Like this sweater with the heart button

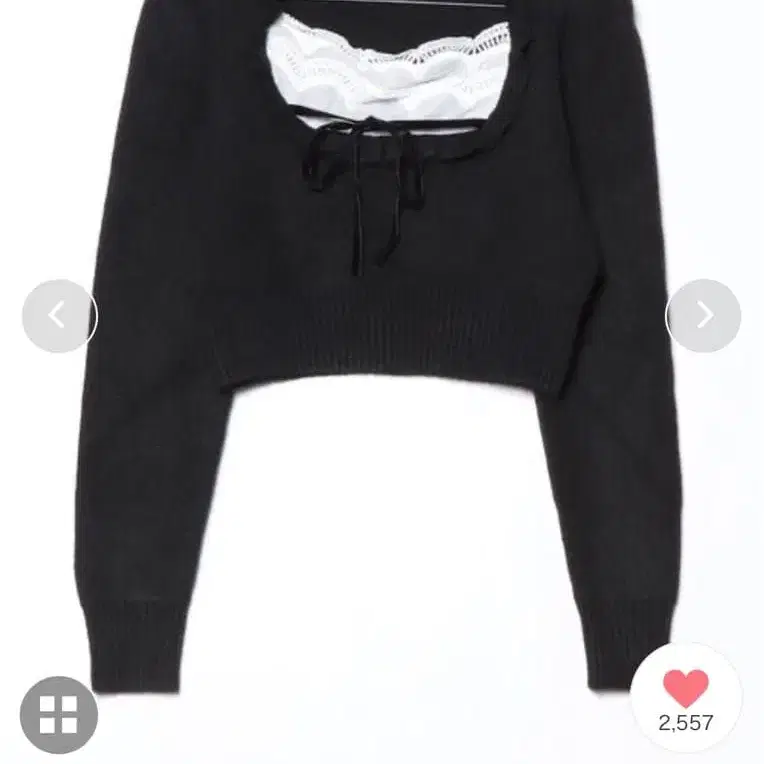[x=686, y=690]
